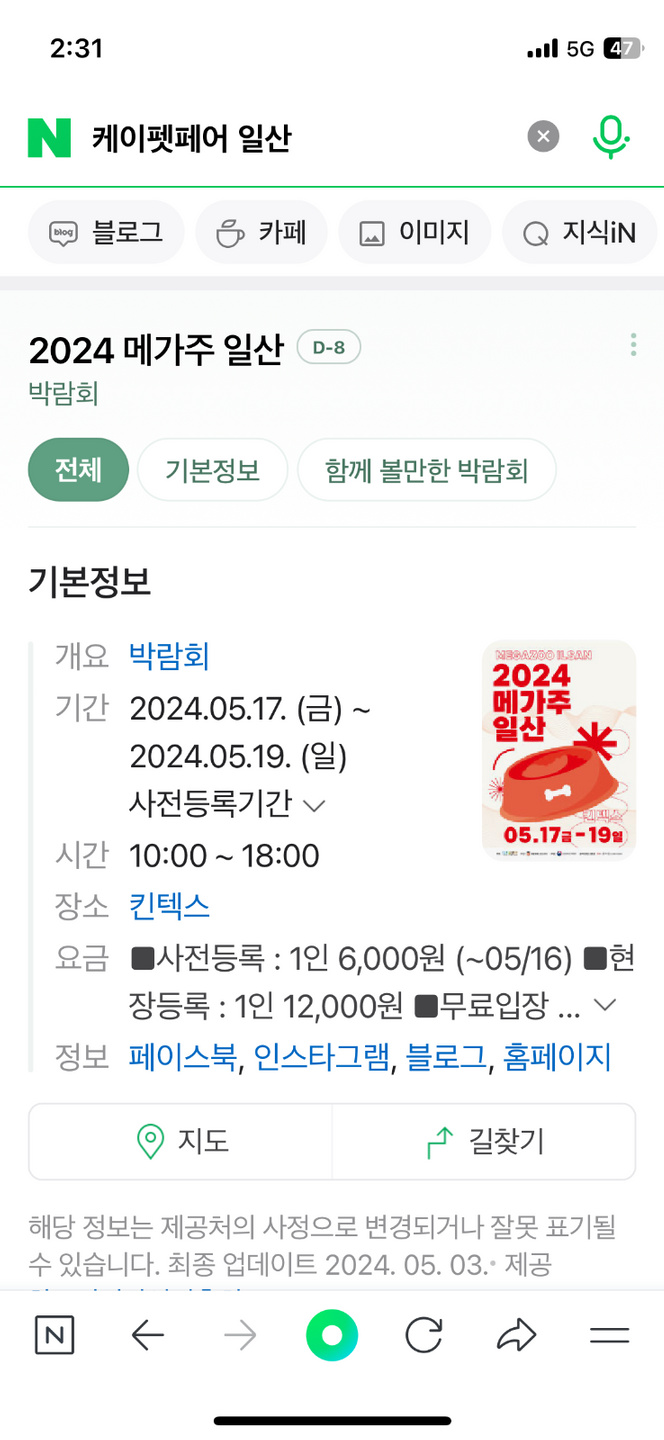Switch to 이미지 results

coord(414,233)
